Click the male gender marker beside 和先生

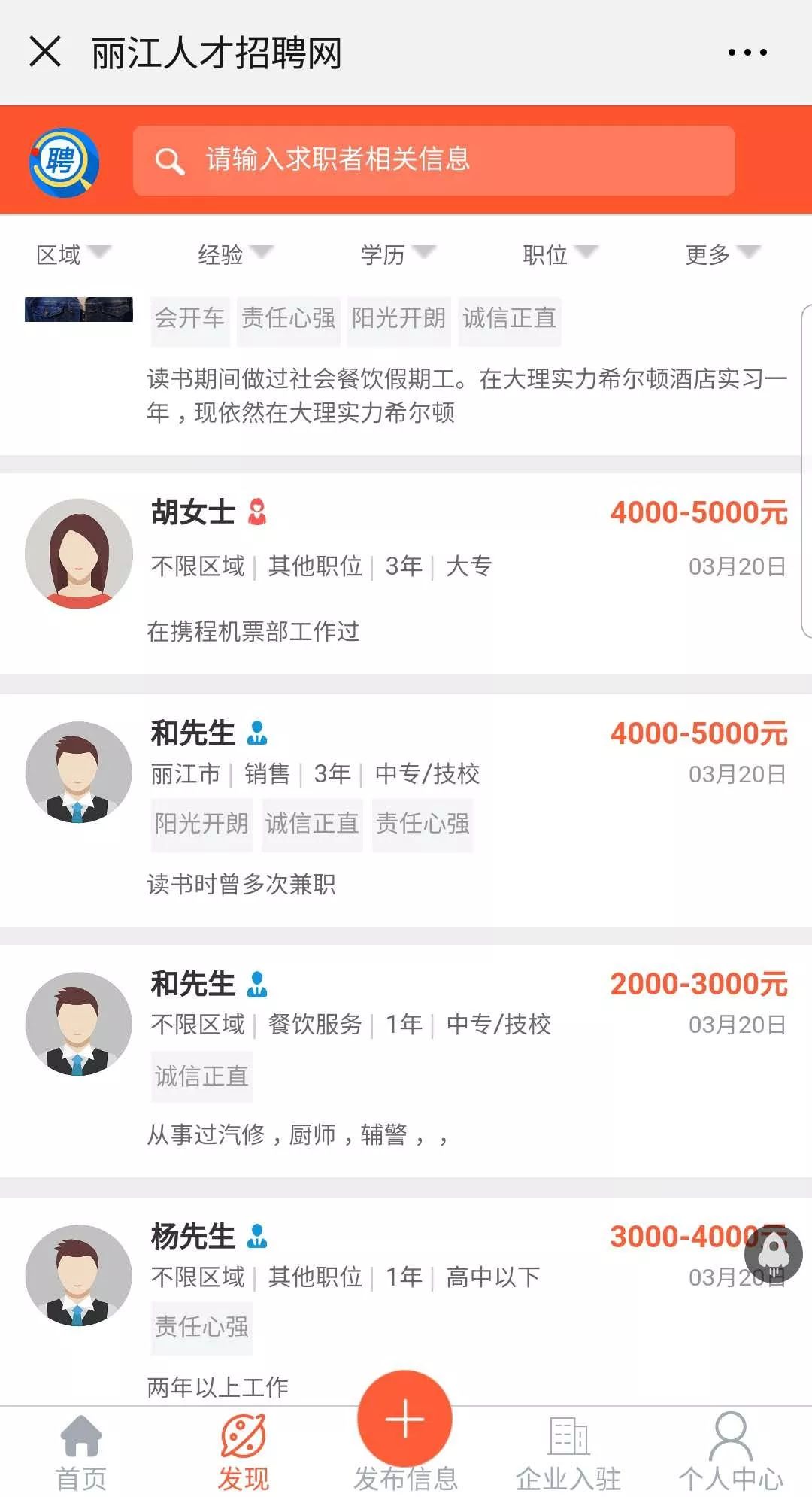pos(259,731)
